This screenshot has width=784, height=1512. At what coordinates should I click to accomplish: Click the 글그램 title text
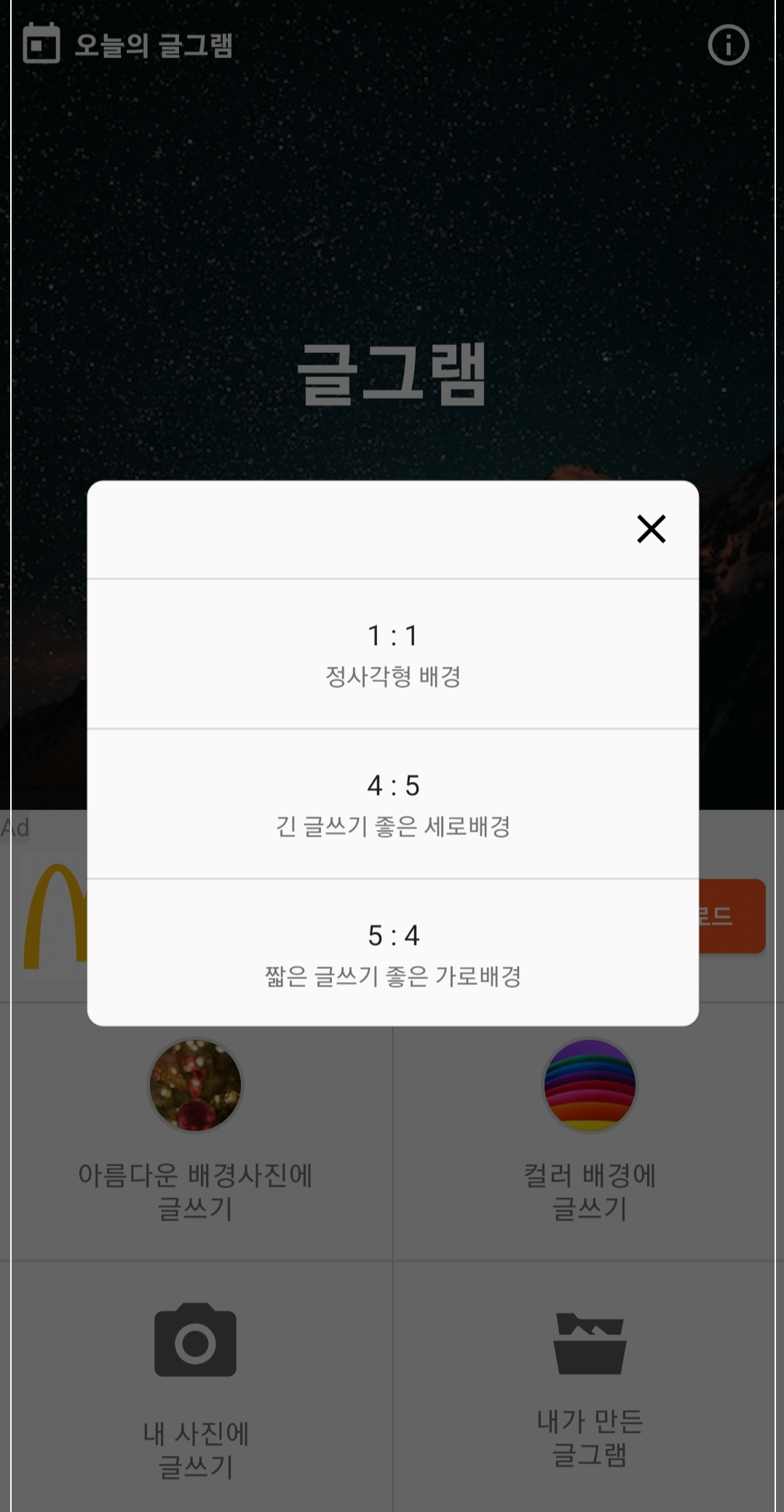392,375
